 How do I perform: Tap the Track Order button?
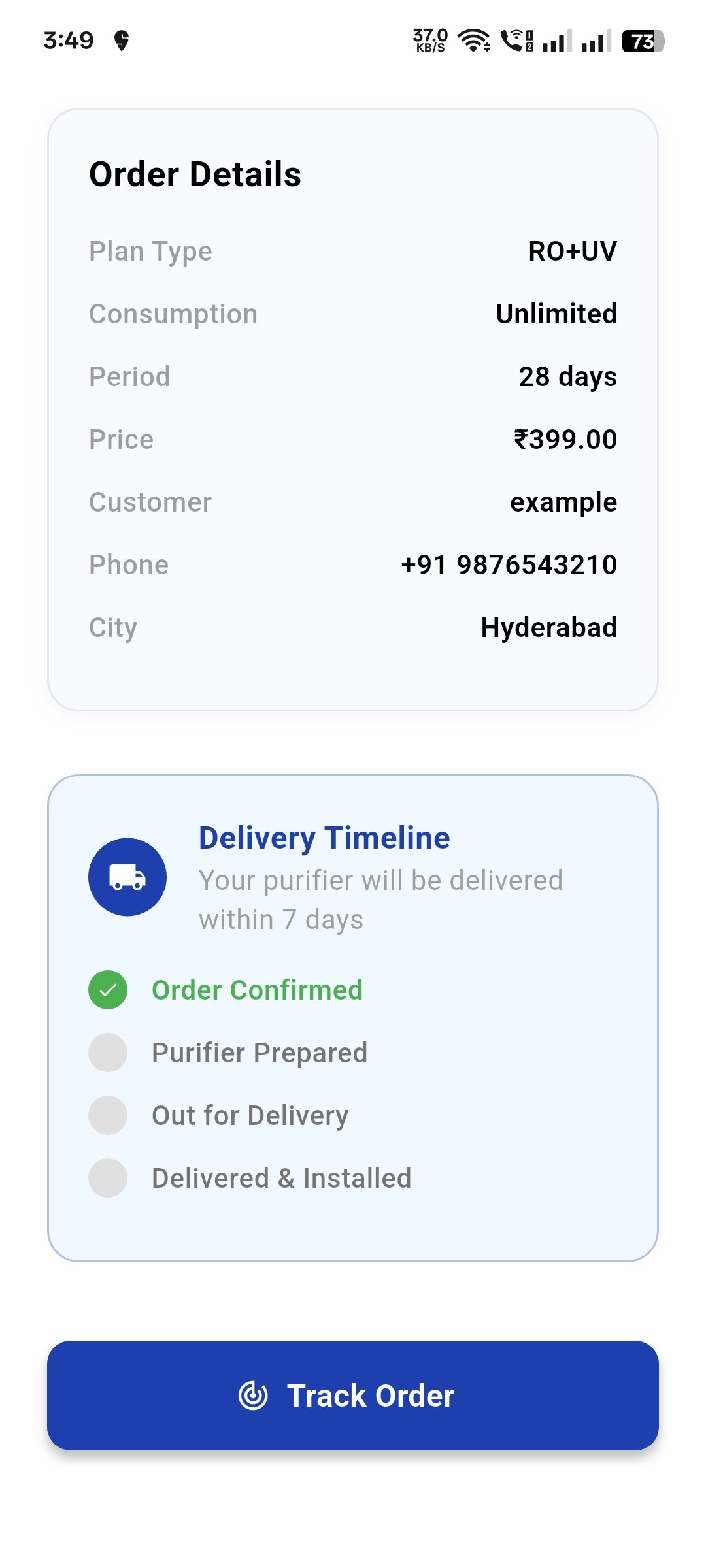[x=353, y=1396]
